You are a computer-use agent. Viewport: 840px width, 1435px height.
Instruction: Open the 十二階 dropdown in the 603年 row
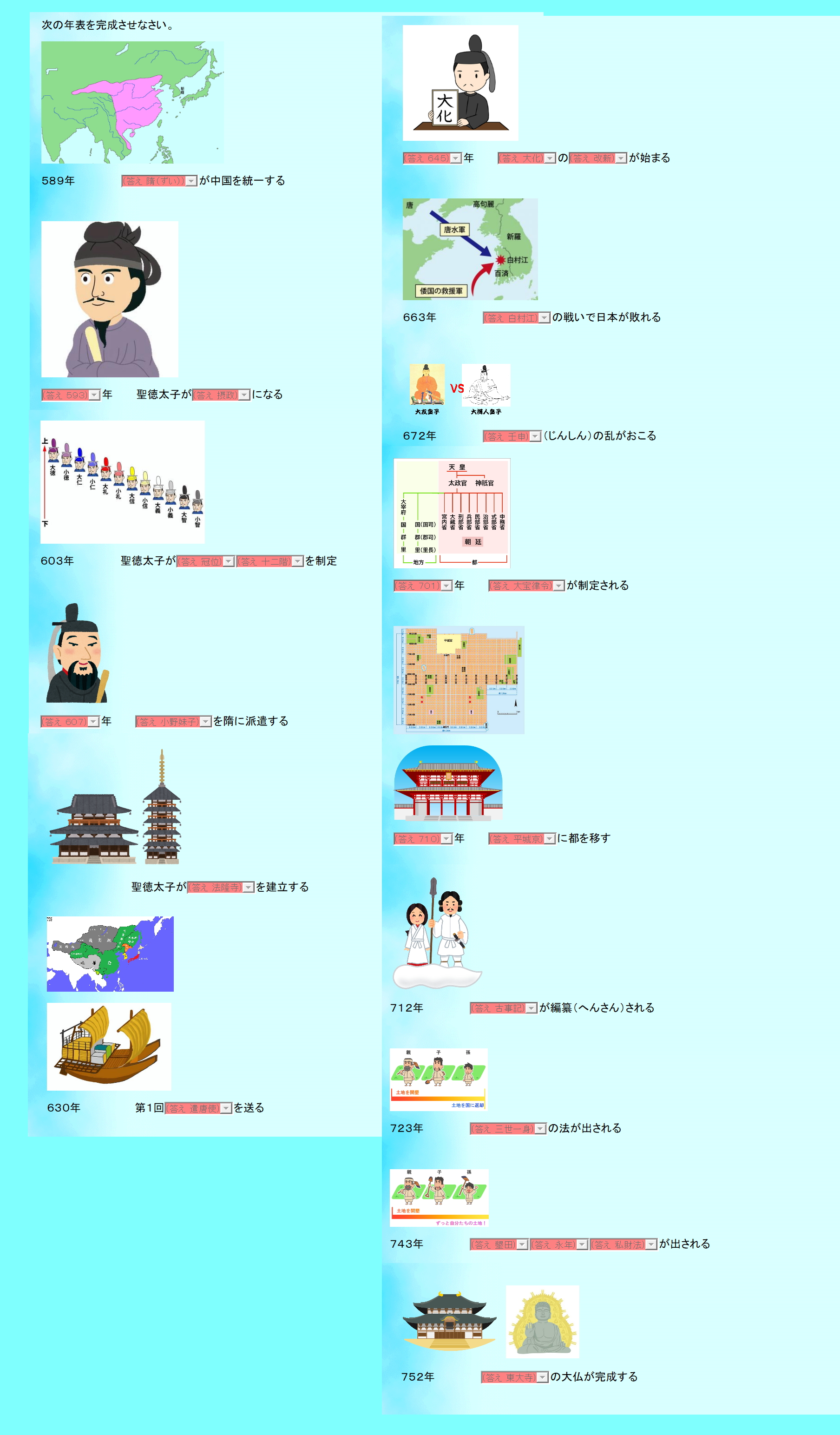point(298,561)
